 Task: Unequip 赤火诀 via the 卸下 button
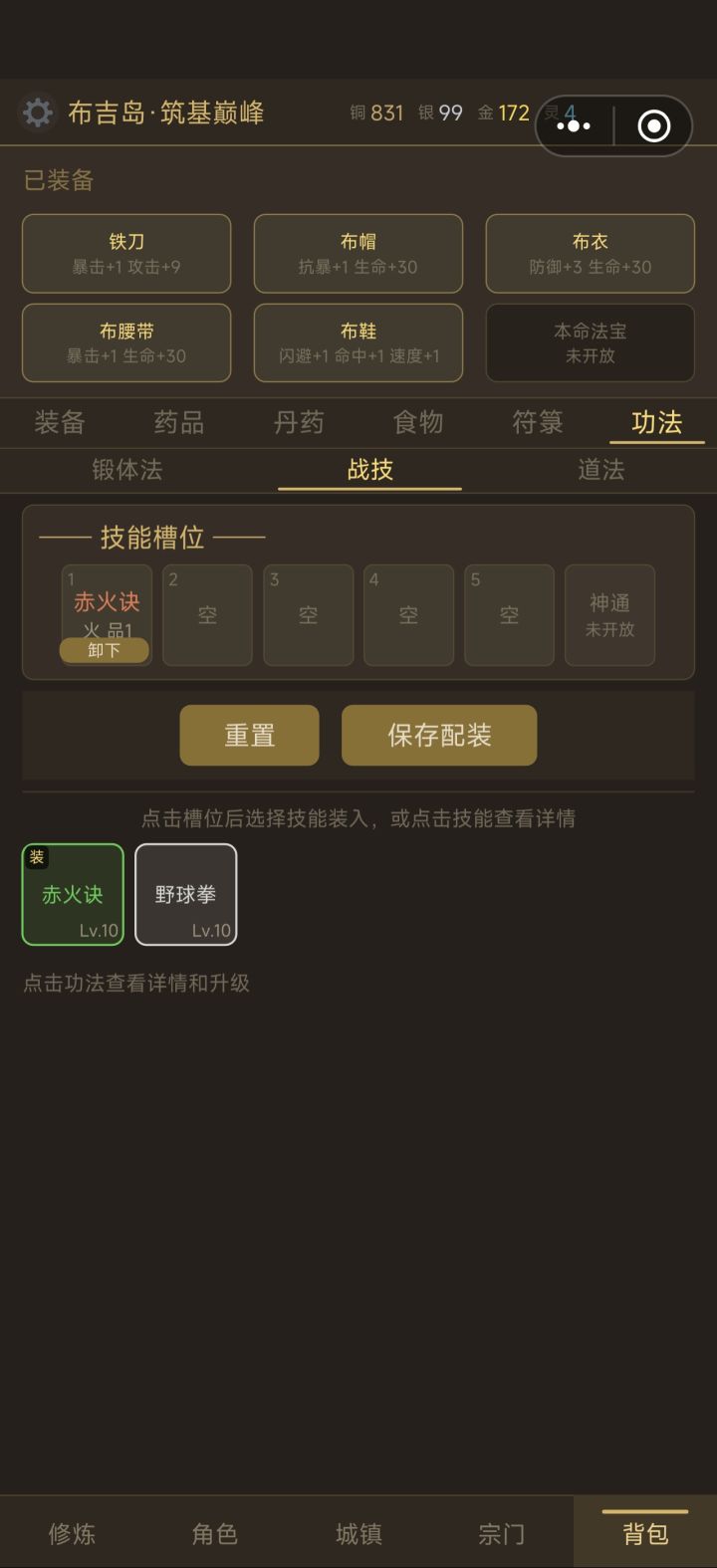coord(104,650)
